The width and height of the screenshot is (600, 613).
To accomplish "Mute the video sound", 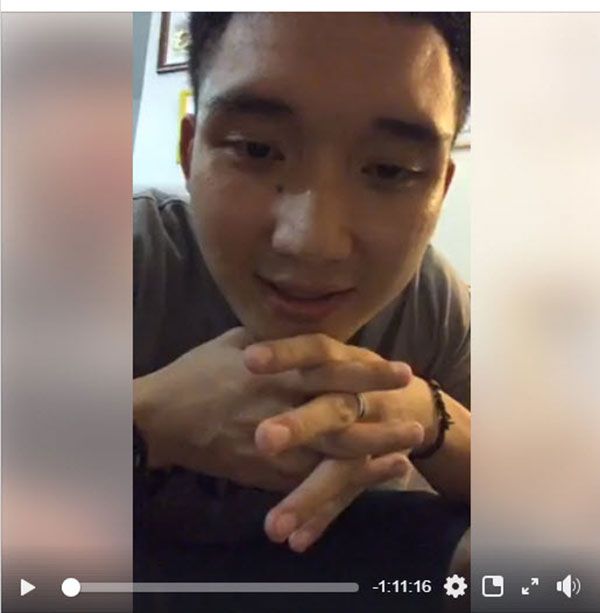I will coord(568,586).
